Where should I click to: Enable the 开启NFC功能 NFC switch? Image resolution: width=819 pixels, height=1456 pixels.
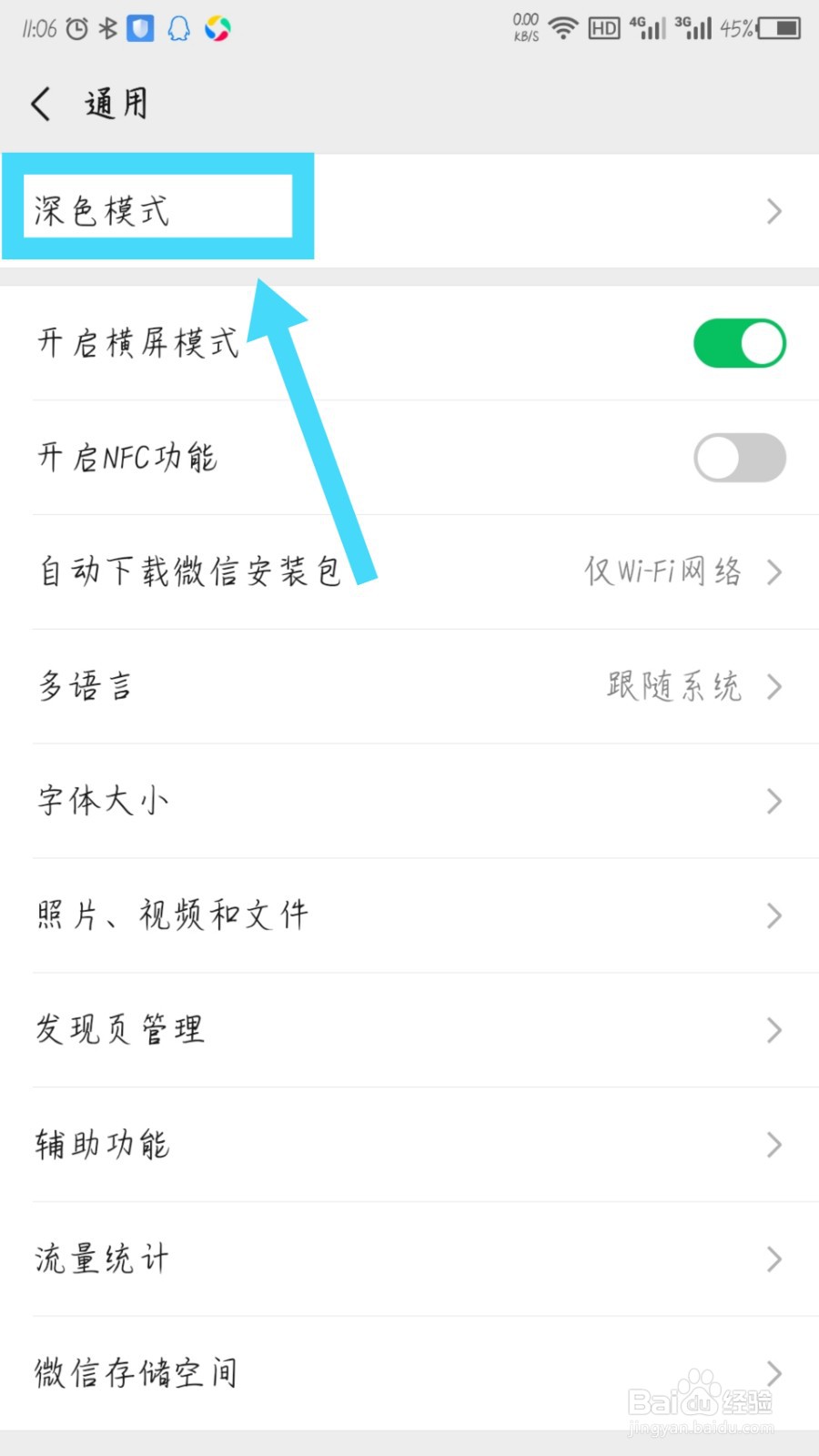[x=739, y=458]
